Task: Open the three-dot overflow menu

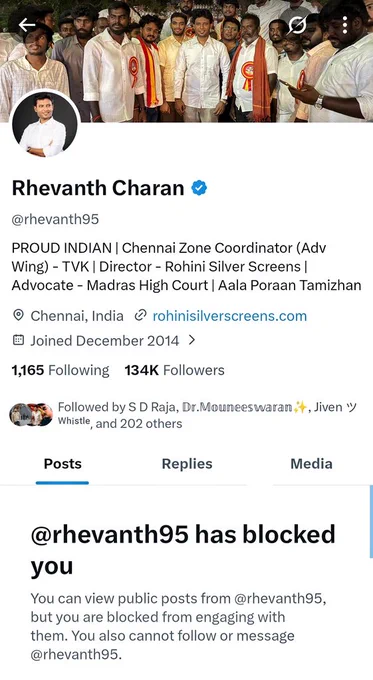Action: pos(344,26)
